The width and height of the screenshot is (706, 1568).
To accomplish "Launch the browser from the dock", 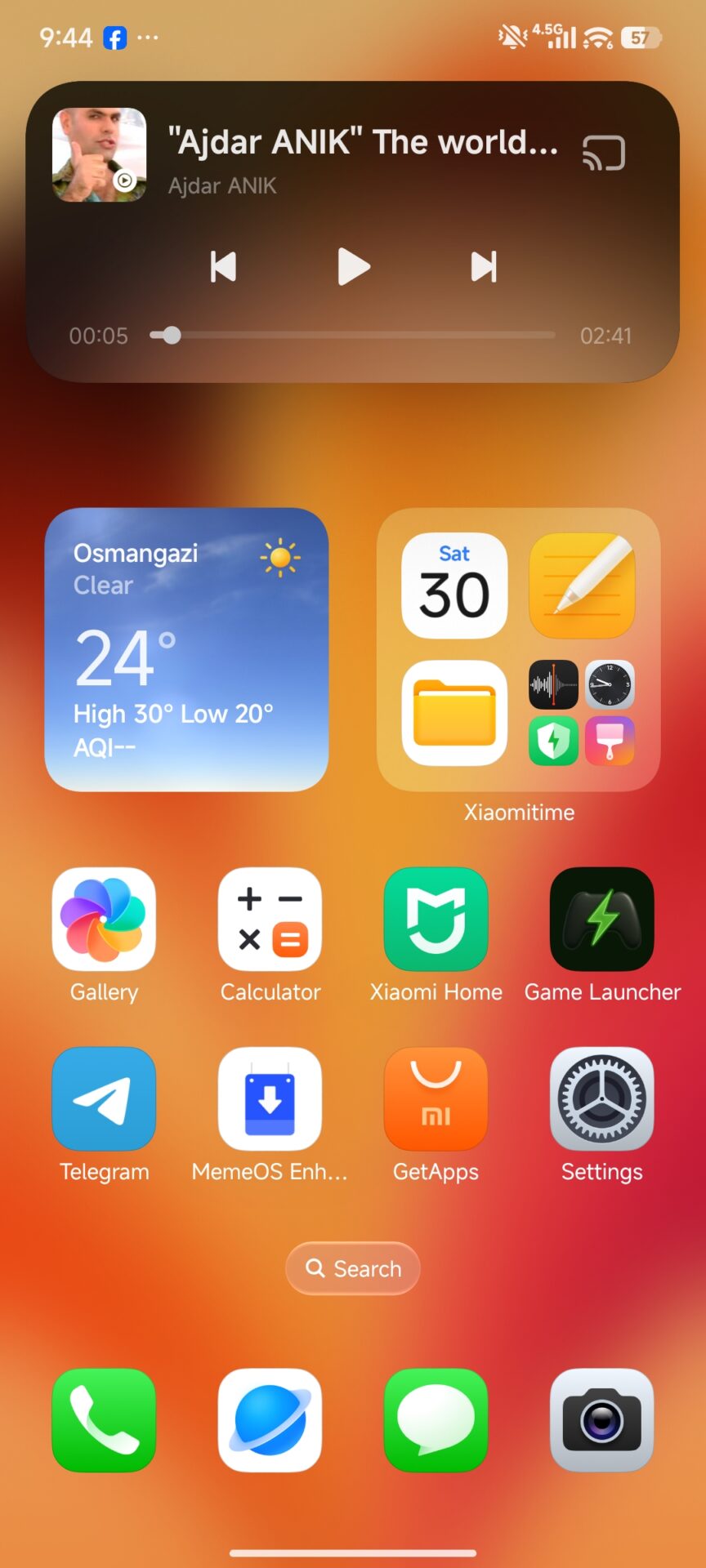I will click(270, 1420).
